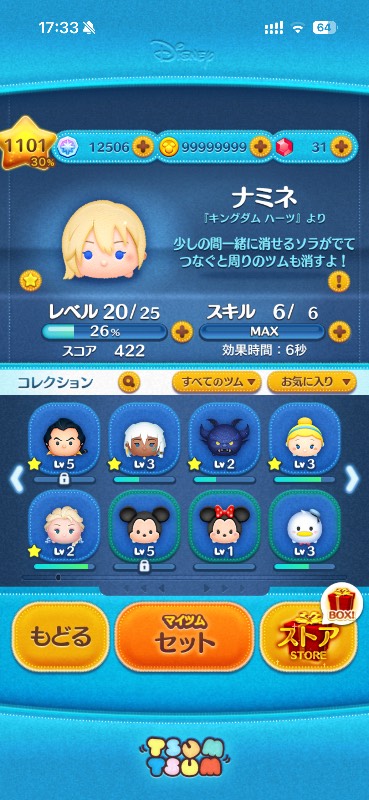Screen dimensions: 369x800
Task: Tap plus next to the 12506 crystal counter
Action: click(x=143, y=147)
